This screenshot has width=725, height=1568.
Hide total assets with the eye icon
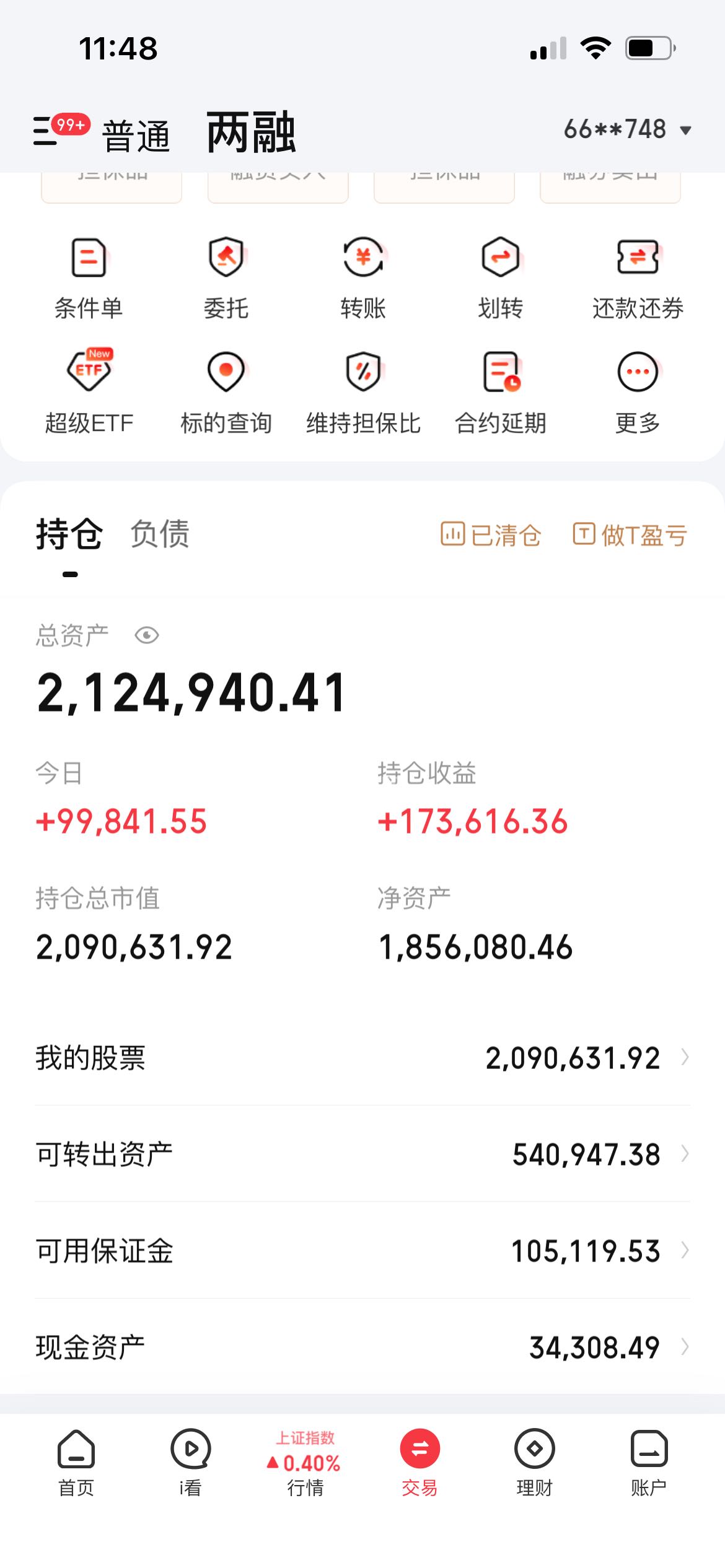[147, 635]
